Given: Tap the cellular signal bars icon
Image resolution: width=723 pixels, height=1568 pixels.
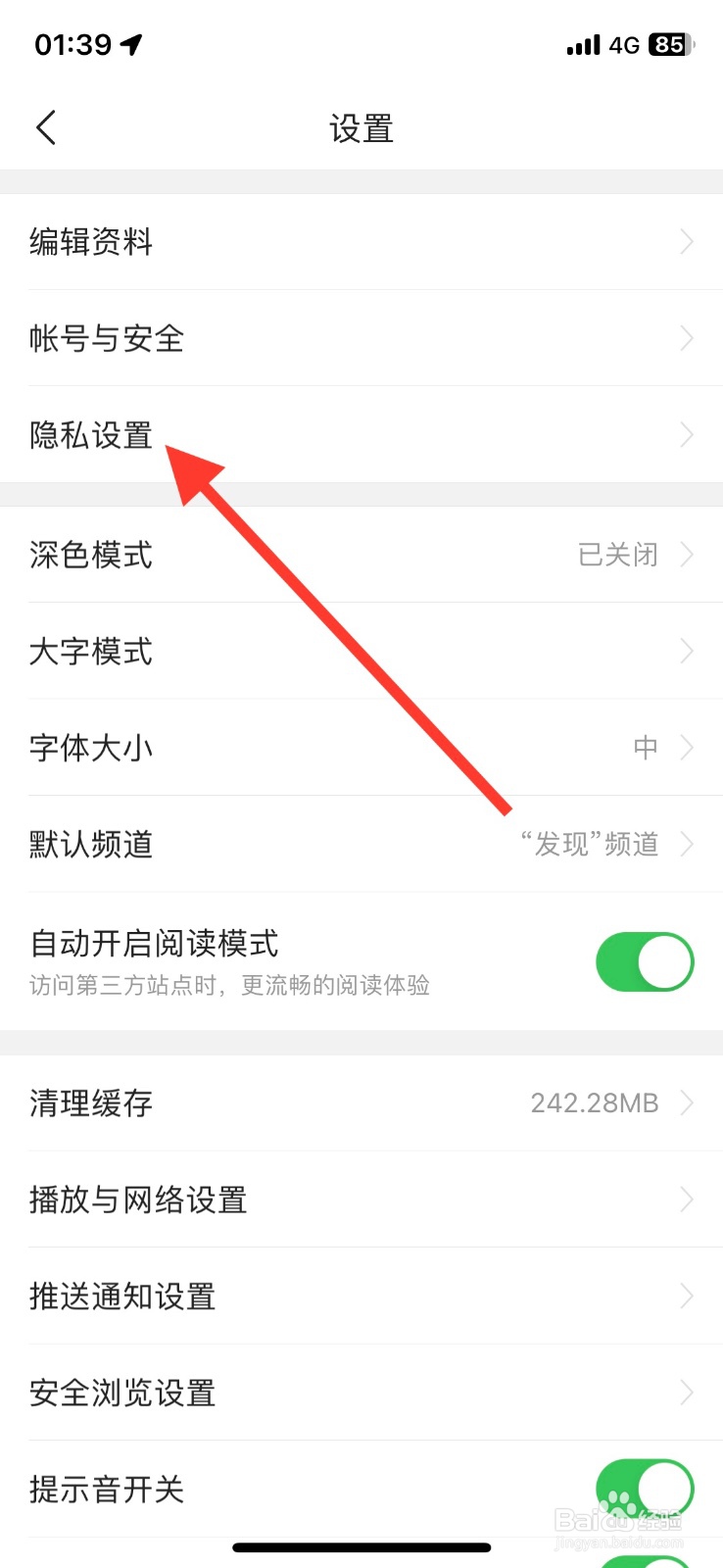Looking at the screenshot, I should (x=583, y=43).
